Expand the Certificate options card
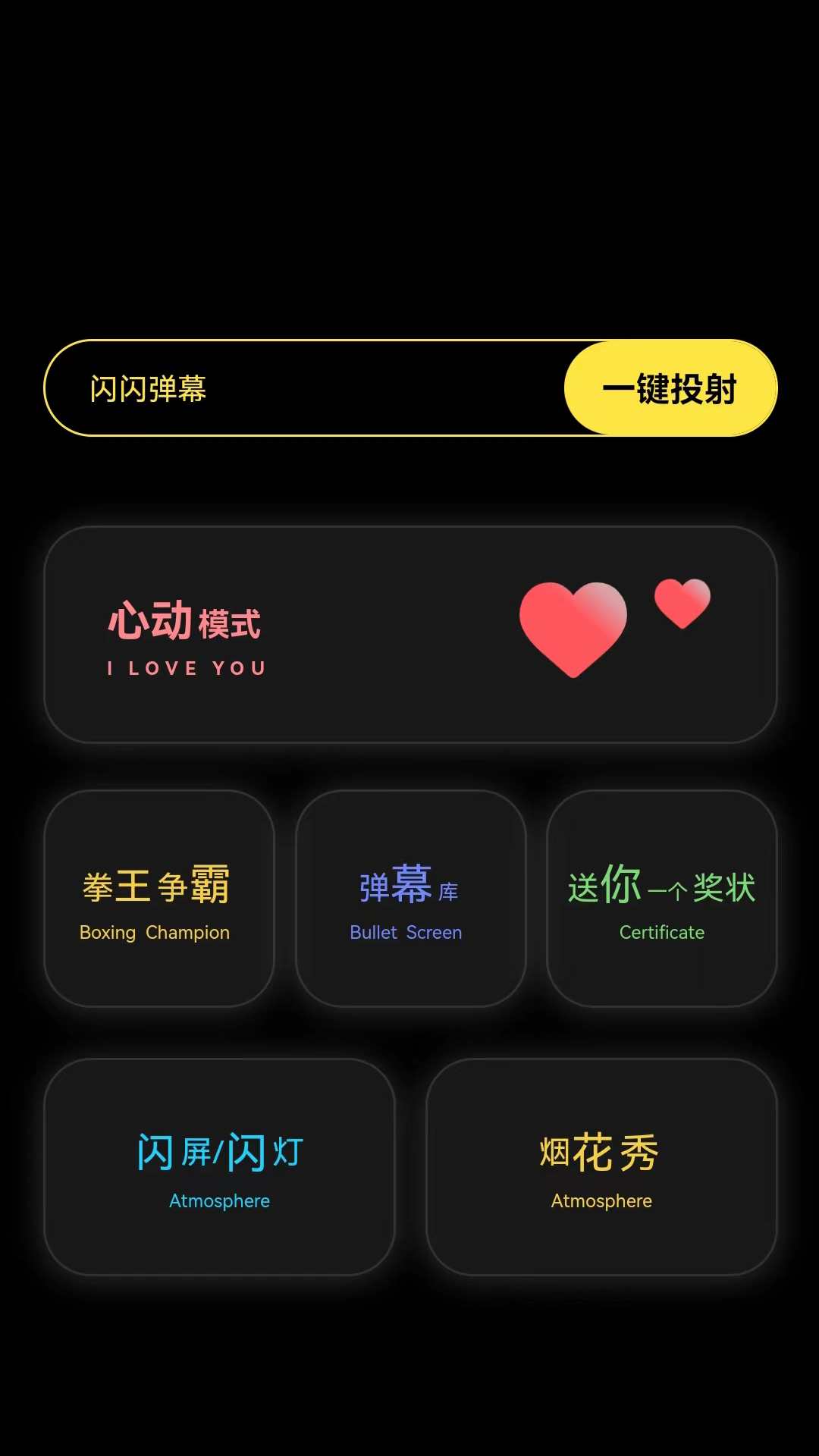 tap(661, 899)
